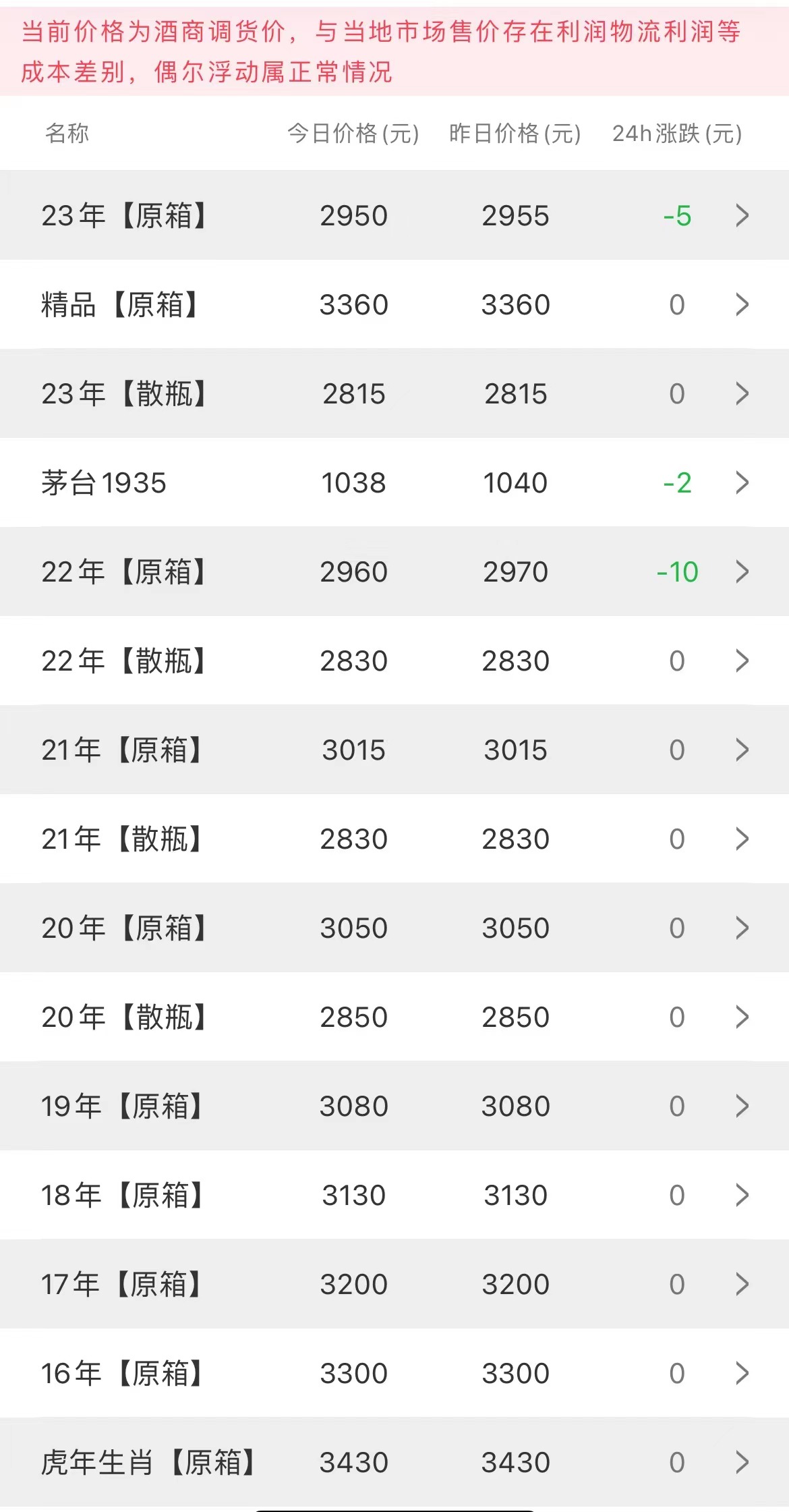
Task: Tap the 17年【原箱】 price row
Action: click(394, 1284)
